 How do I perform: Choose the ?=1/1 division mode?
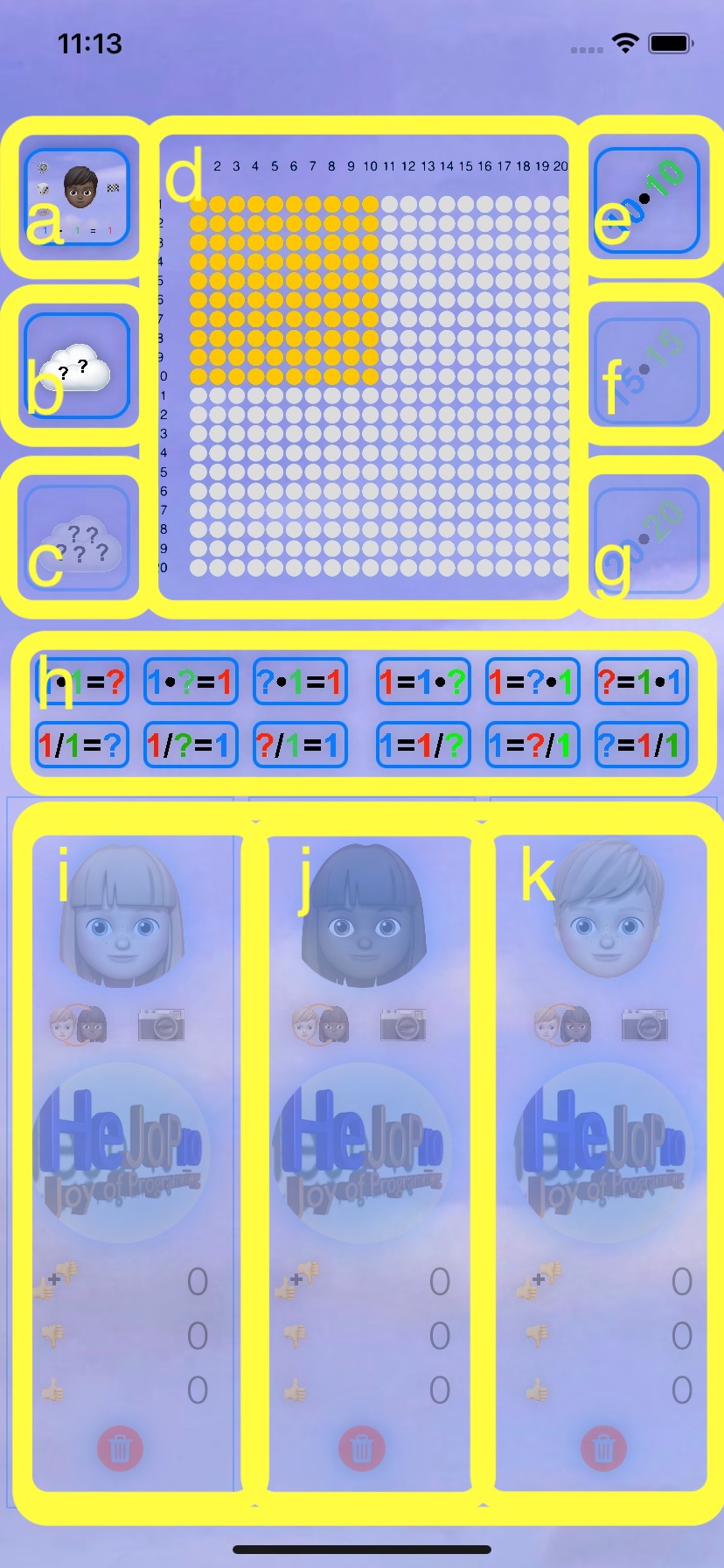(x=642, y=745)
